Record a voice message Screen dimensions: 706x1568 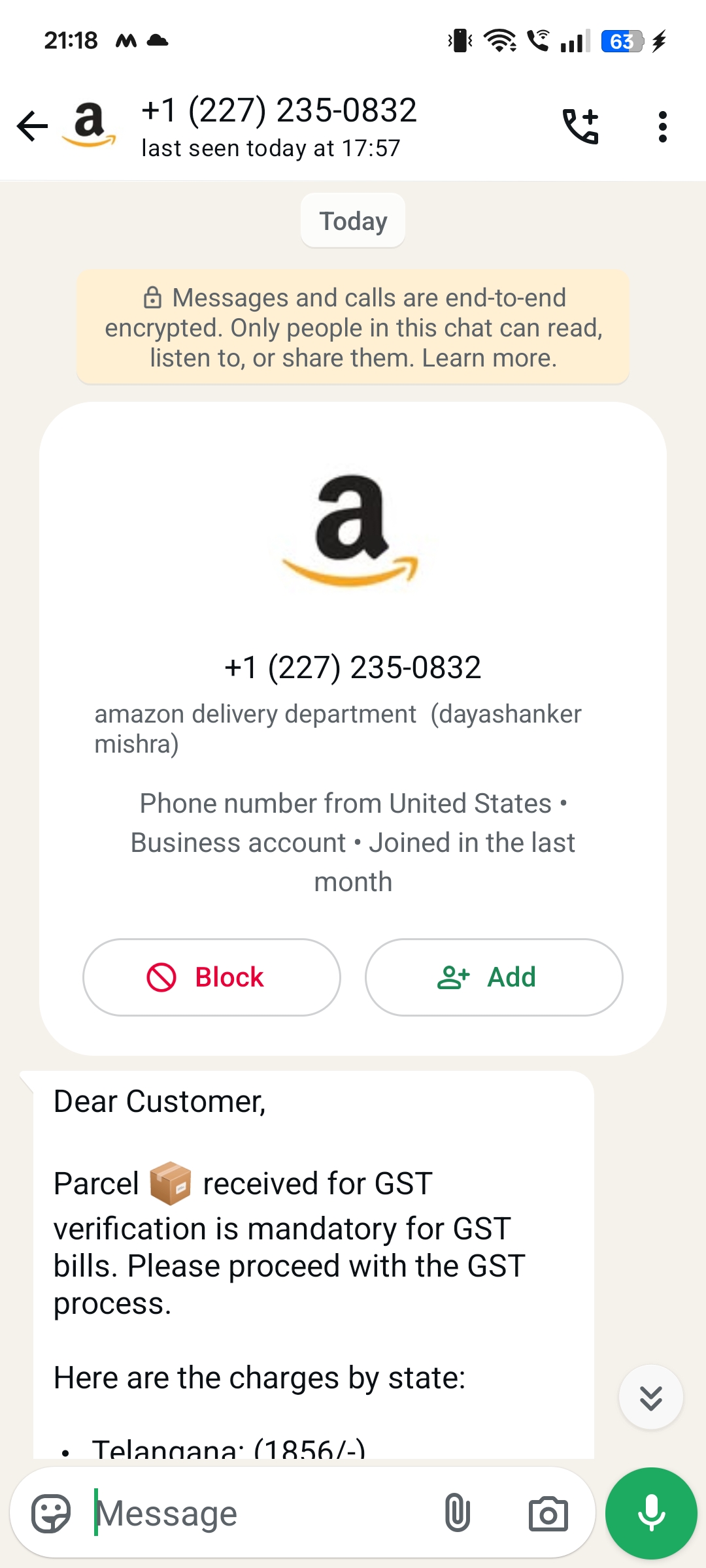coord(651,1513)
